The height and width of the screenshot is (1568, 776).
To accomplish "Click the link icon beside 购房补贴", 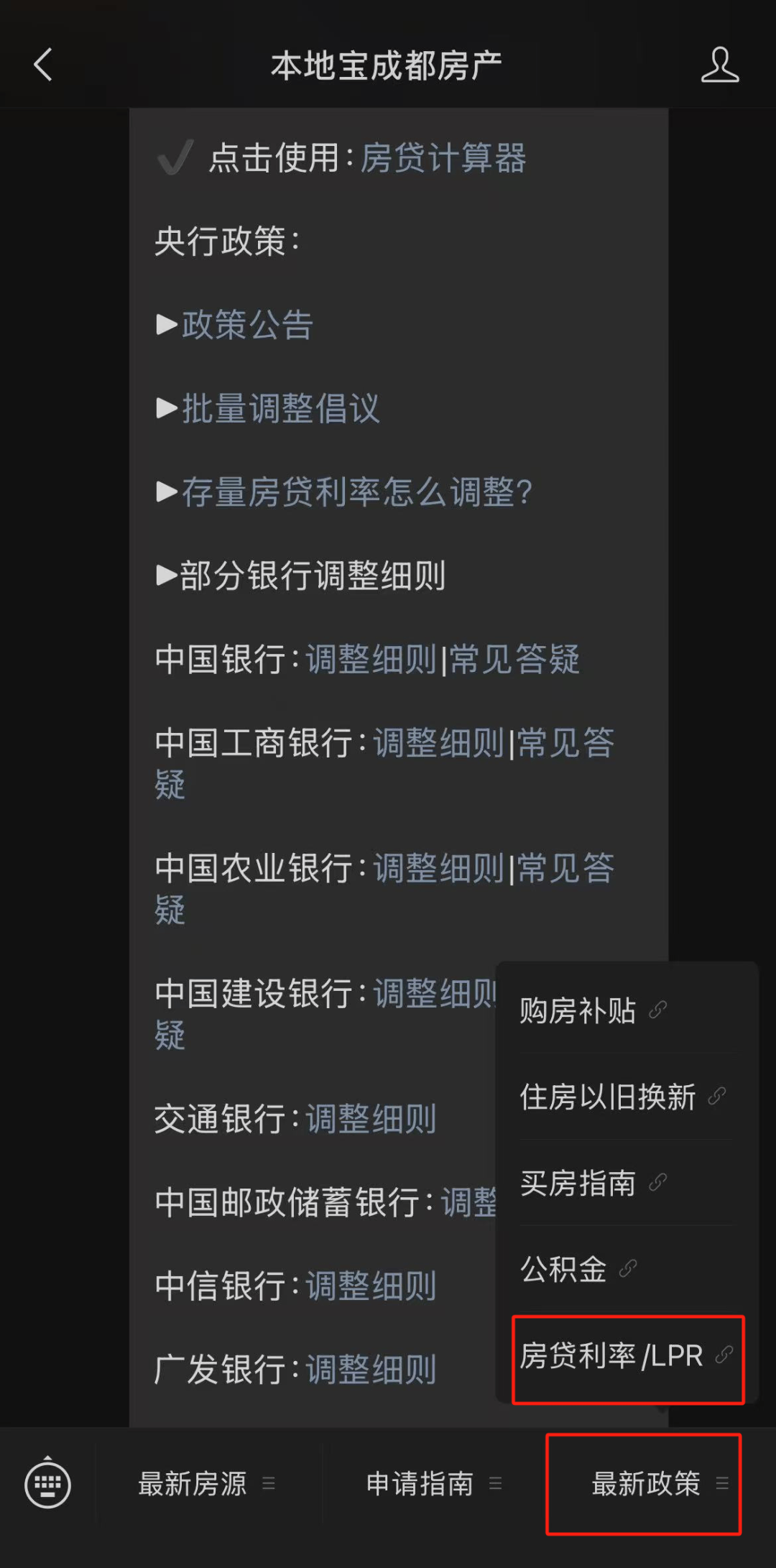I will click(x=658, y=1007).
